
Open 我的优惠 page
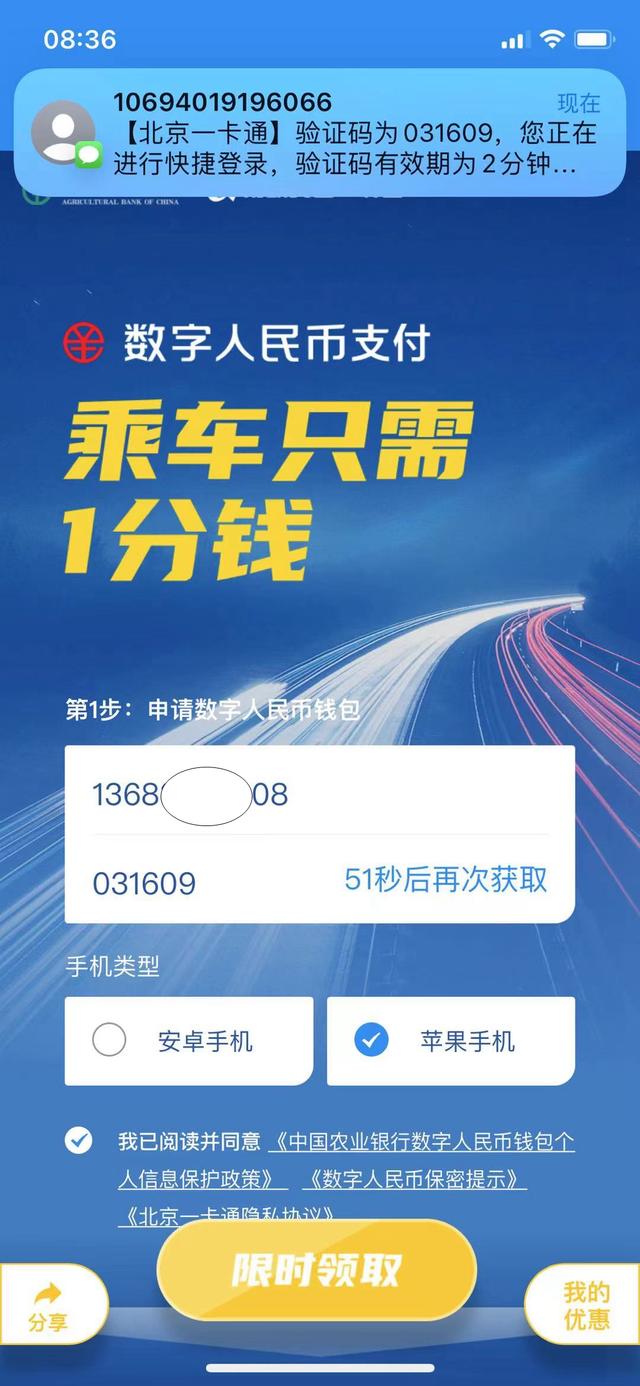[x=586, y=1305]
